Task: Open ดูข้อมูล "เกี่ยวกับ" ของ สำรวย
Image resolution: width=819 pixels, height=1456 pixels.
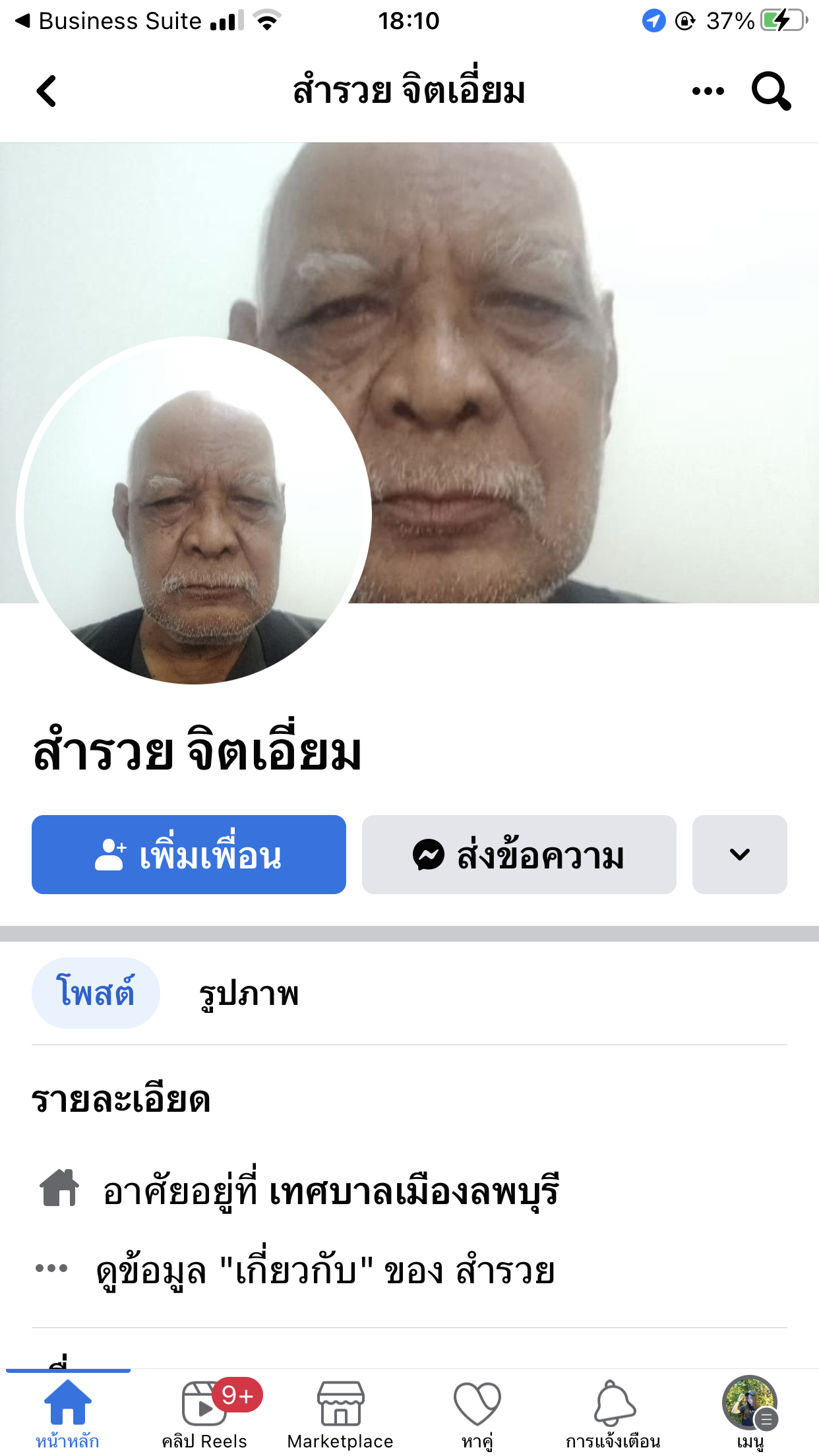Action: click(x=325, y=1270)
